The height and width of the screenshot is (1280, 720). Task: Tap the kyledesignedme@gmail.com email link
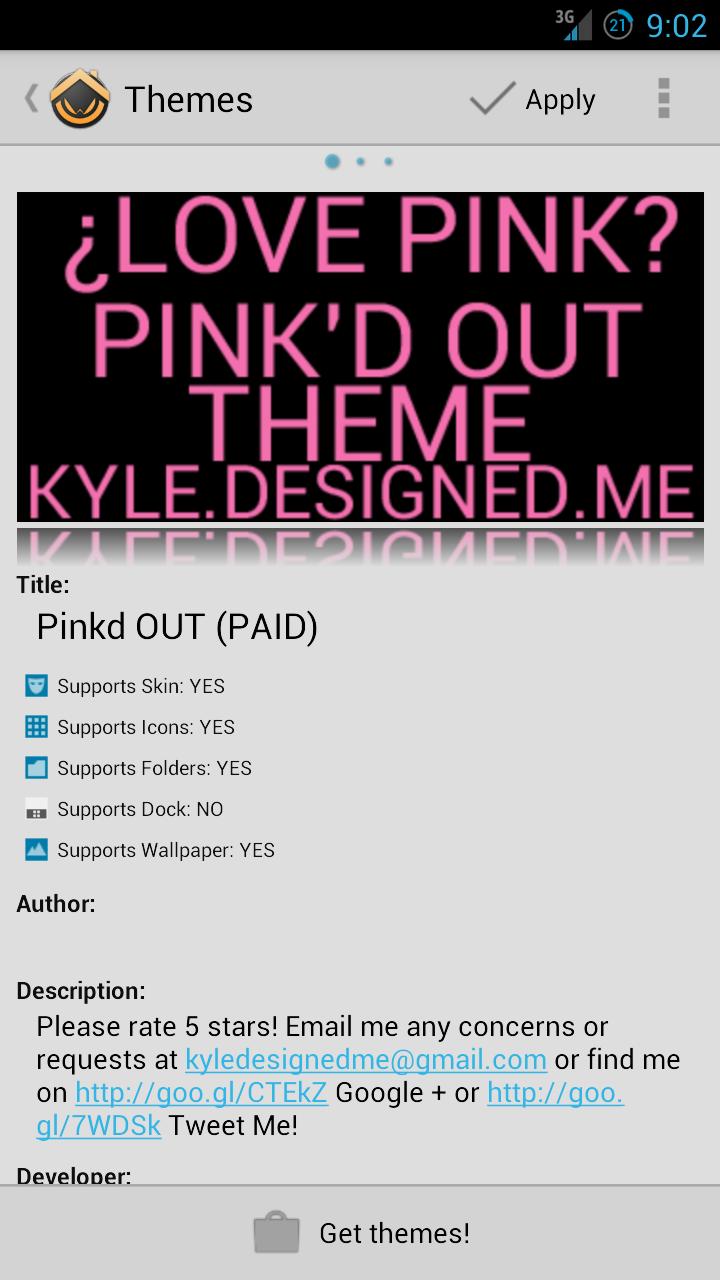click(366, 1059)
